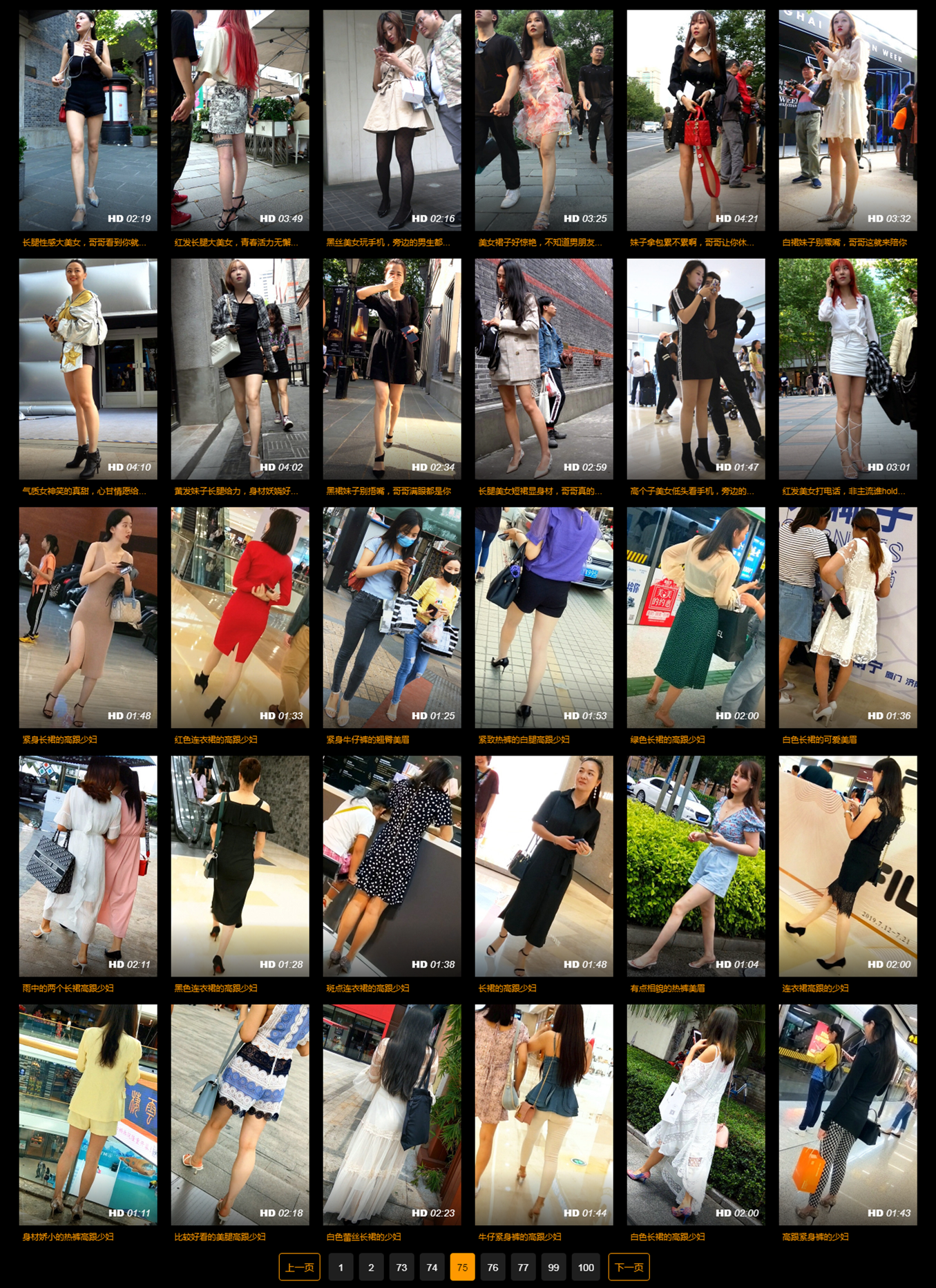Select page 77
The width and height of the screenshot is (936, 1288).
point(523,1267)
